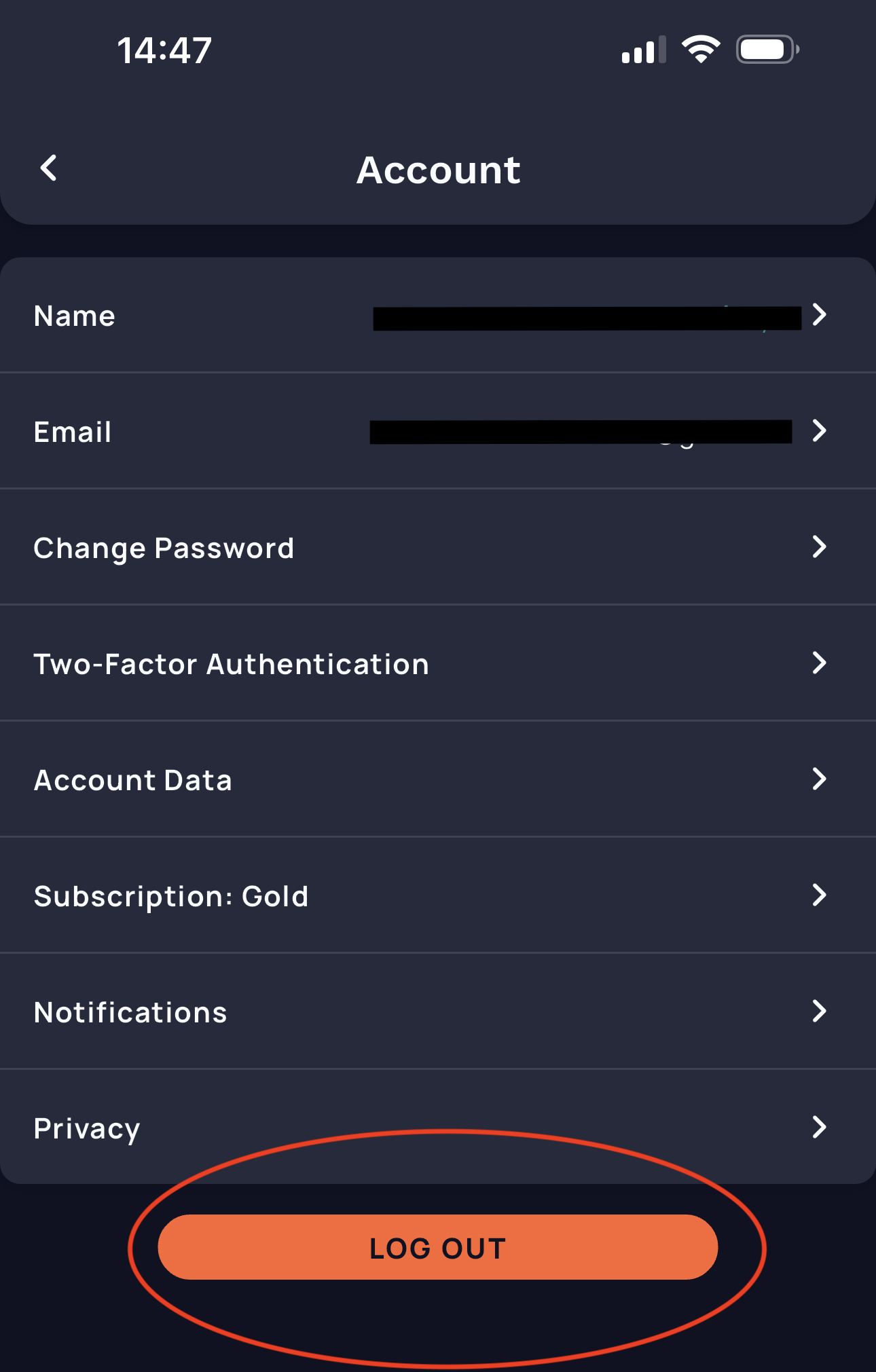Viewport: 876px width, 1372px height.
Task: Tap the back arrow to leave Account
Action: click(x=49, y=168)
